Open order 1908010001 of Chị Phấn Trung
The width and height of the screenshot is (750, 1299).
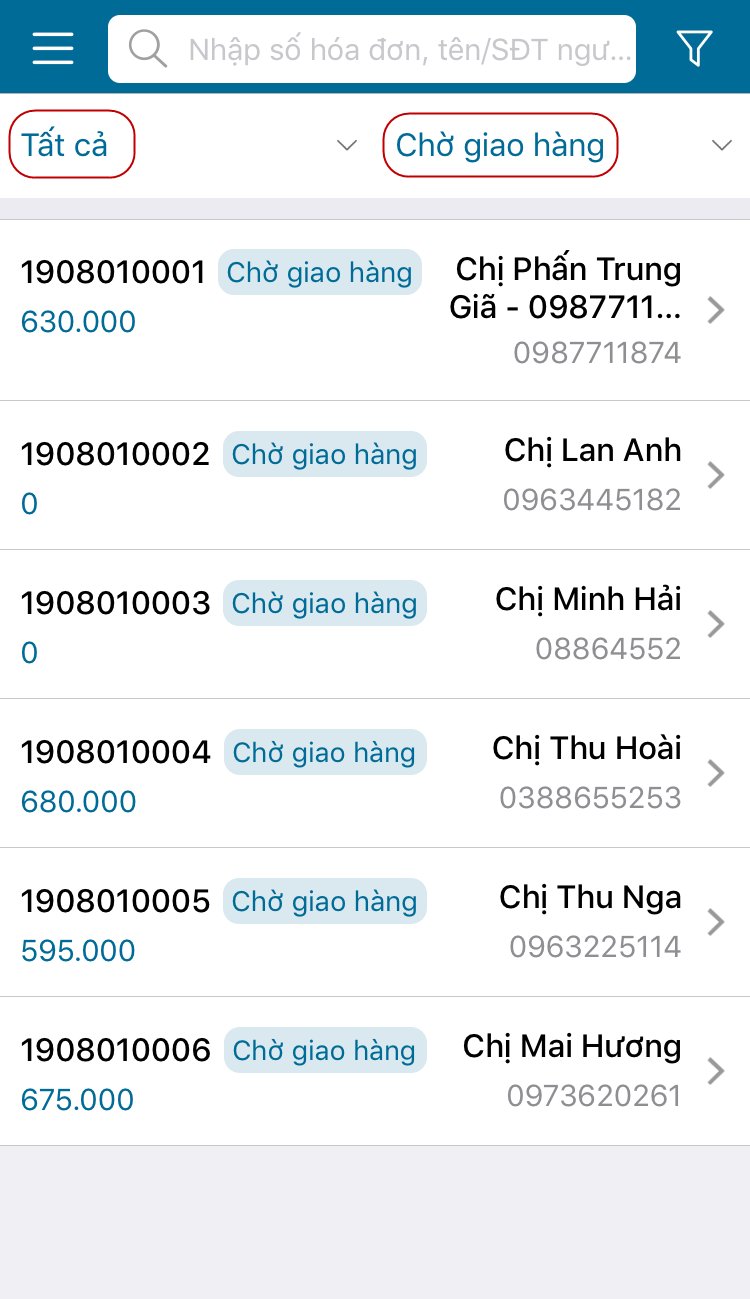(x=375, y=310)
